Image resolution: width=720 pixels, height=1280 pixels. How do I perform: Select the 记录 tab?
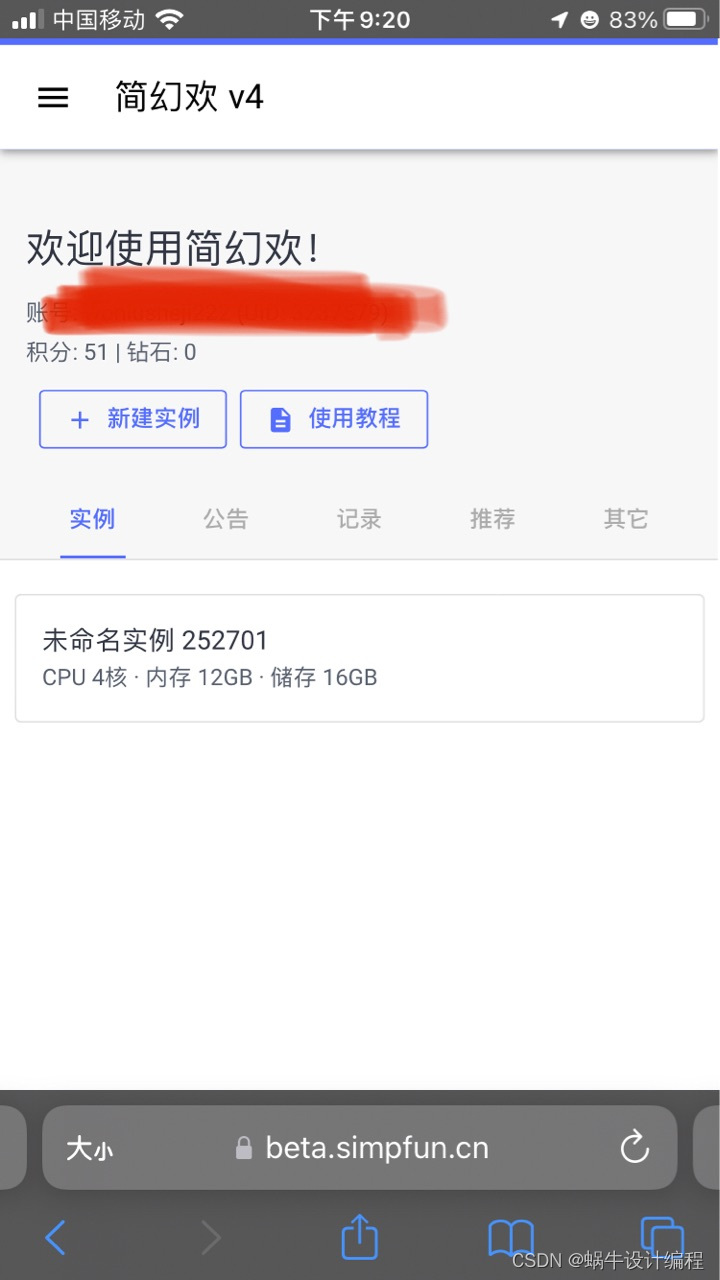coord(359,519)
